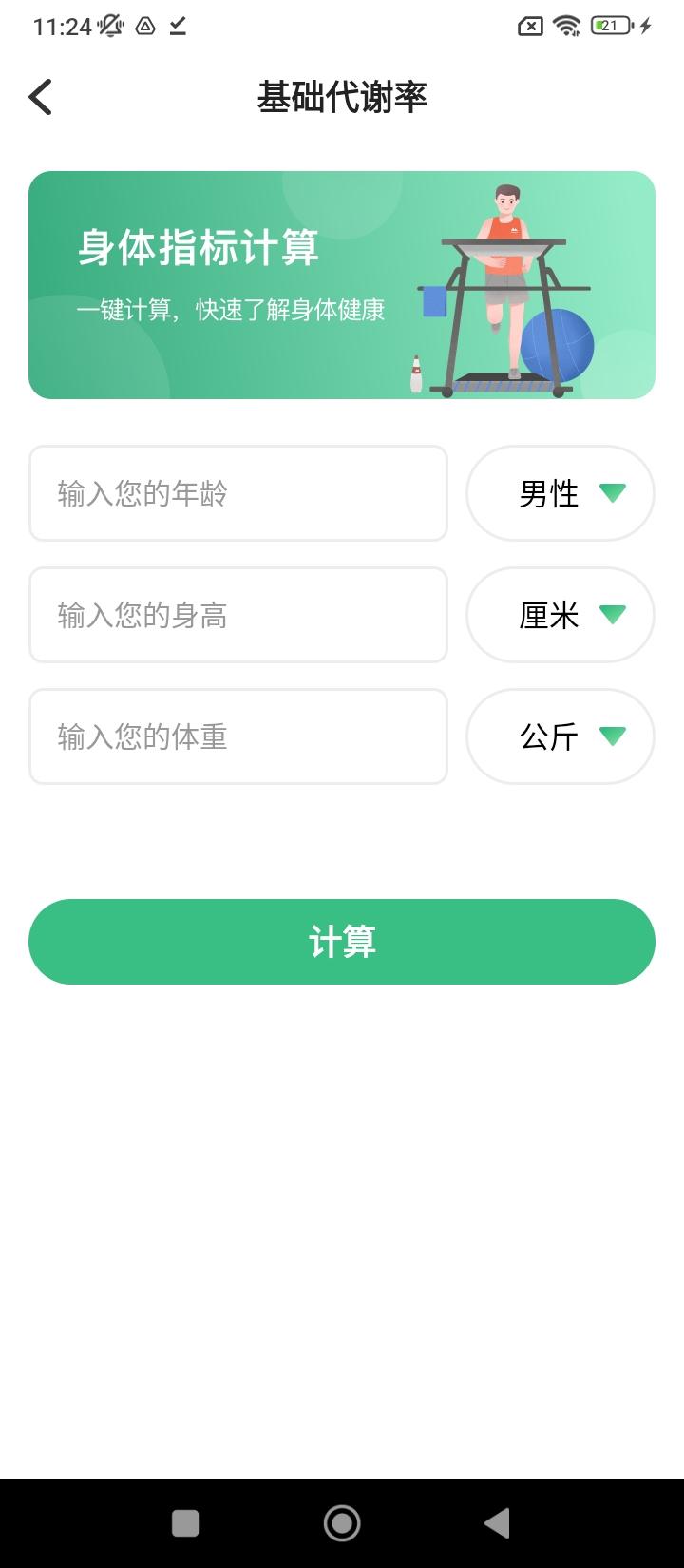Open the 公斤 weight unit dropdown
The image size is (684, 1568).
(560, 736)
